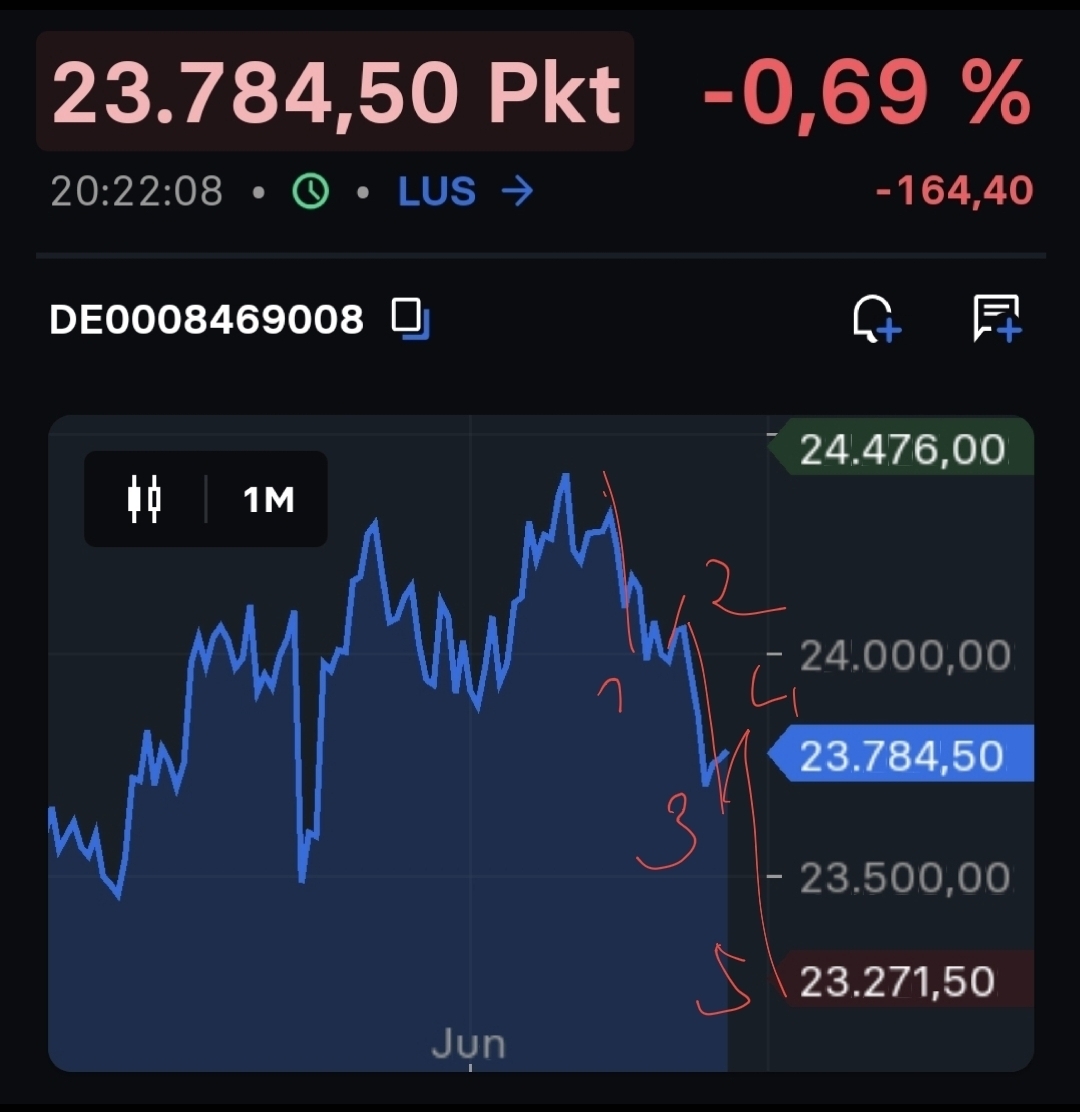Copy the ISIN DE0008469008
The image size is (1080, 1112).
point(410,319)
